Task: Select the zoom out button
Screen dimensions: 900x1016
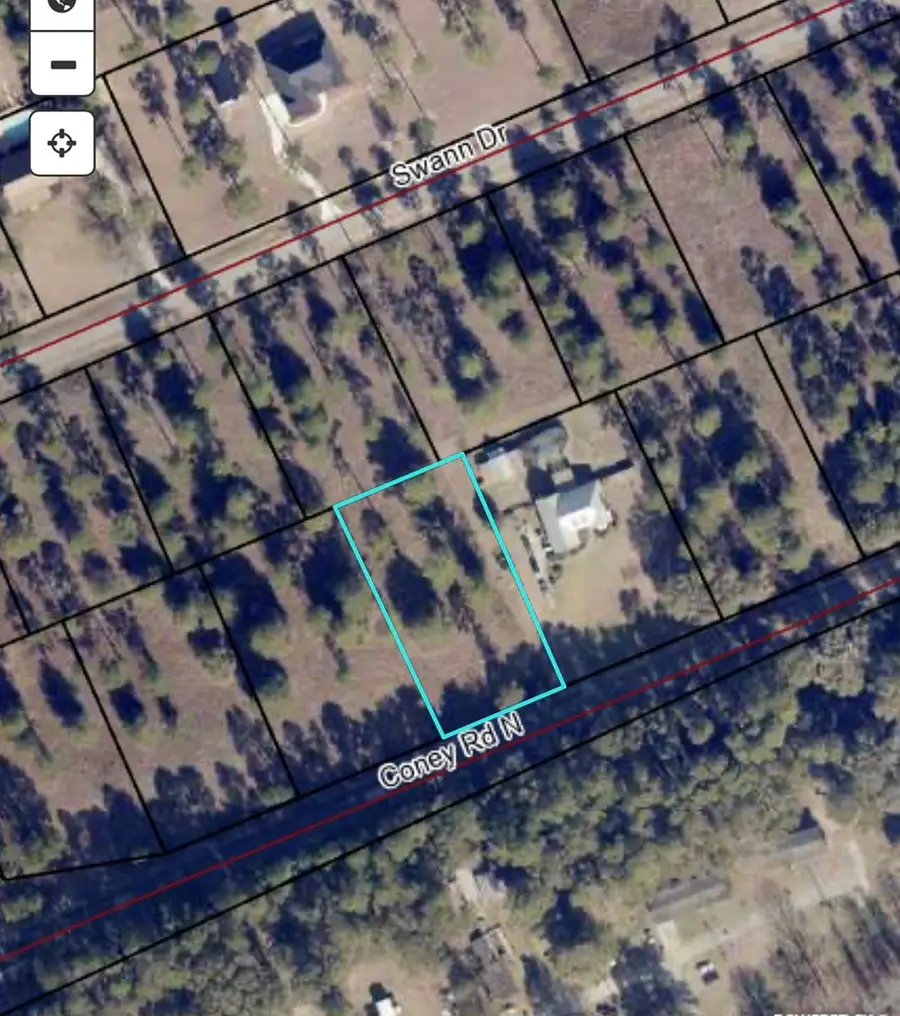Action: 62,64
